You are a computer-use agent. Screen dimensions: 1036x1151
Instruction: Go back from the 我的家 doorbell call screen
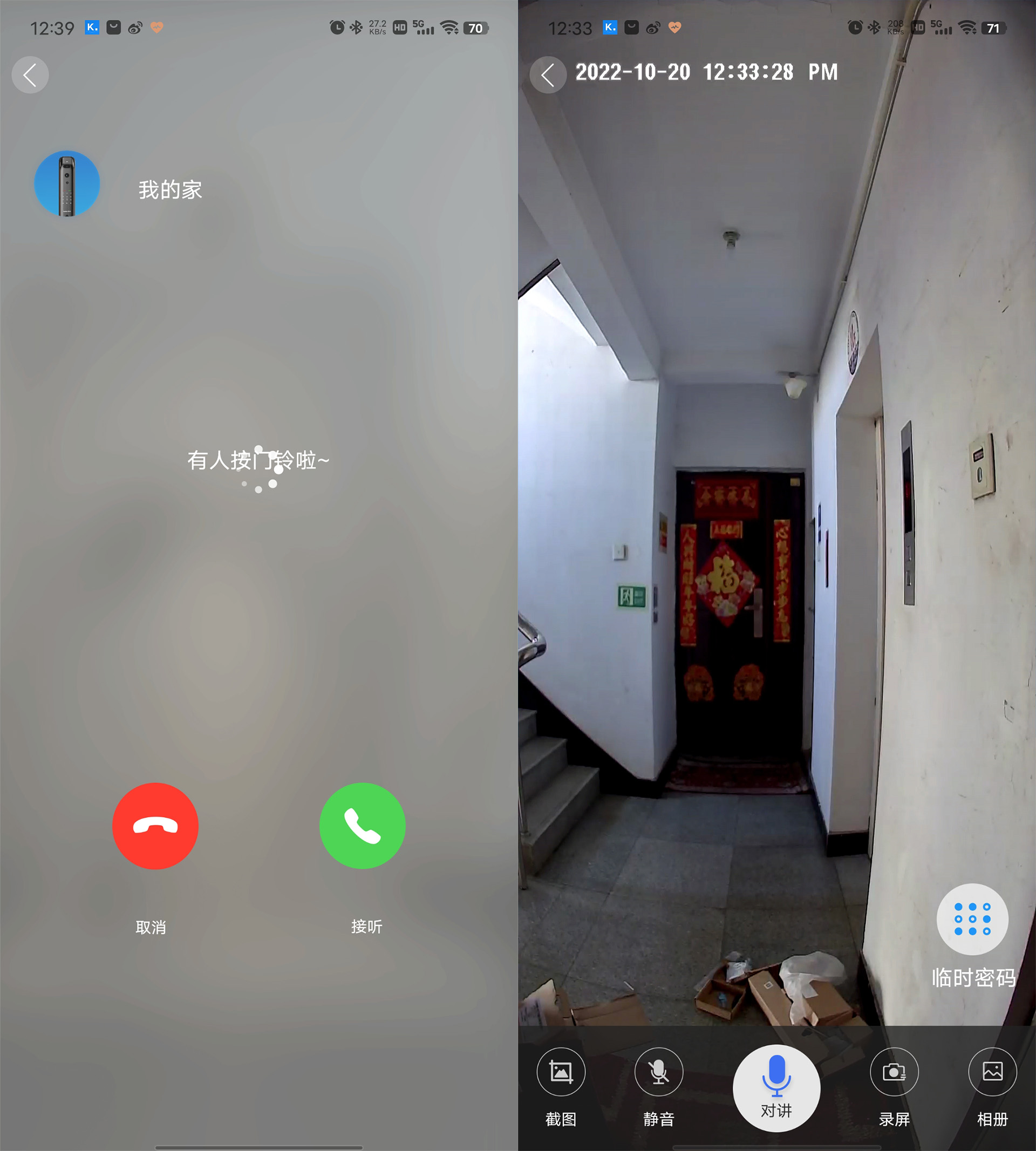pos(30,75)
